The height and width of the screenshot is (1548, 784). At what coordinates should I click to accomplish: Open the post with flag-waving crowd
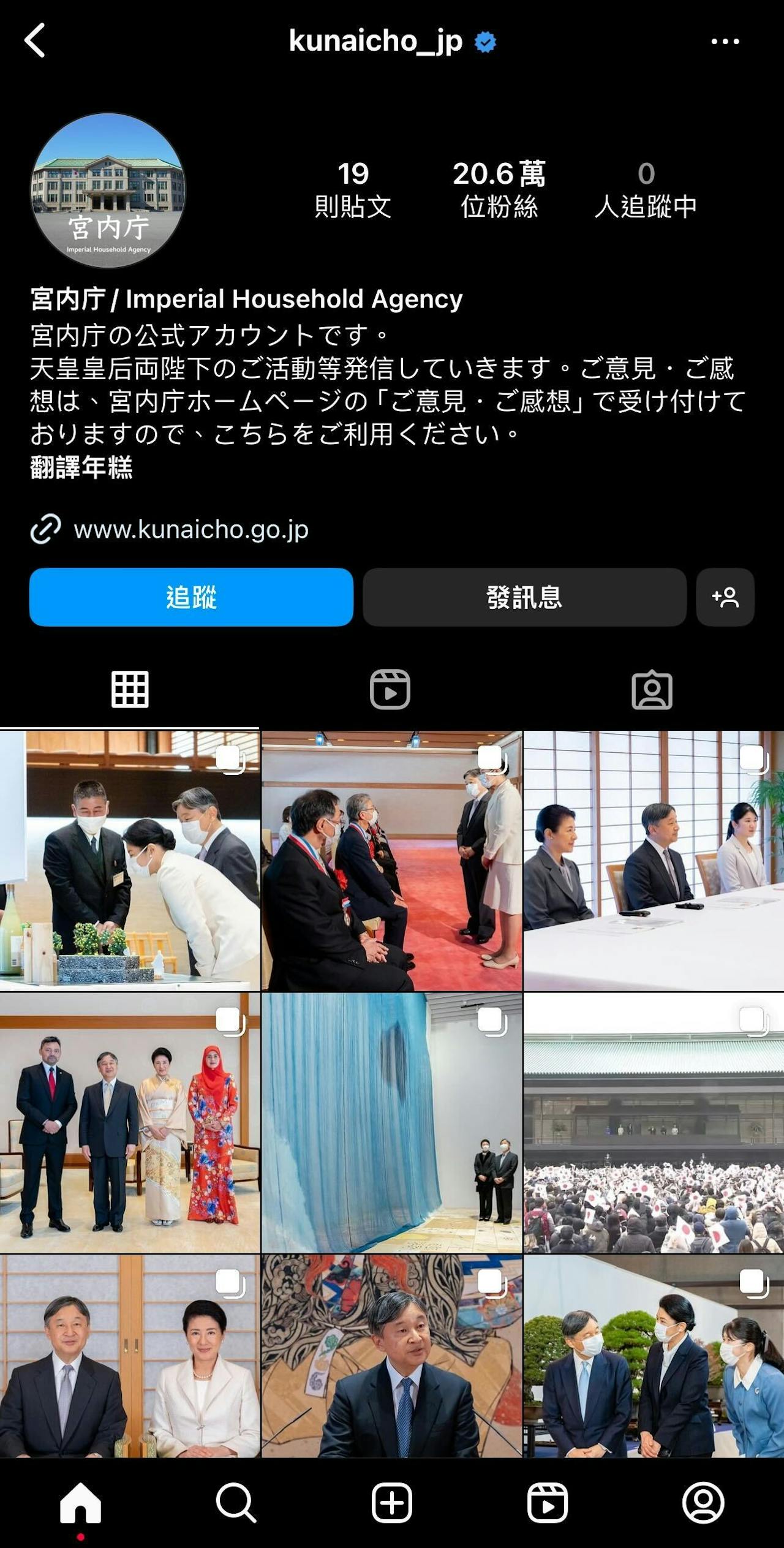(x=654, y=1122)
